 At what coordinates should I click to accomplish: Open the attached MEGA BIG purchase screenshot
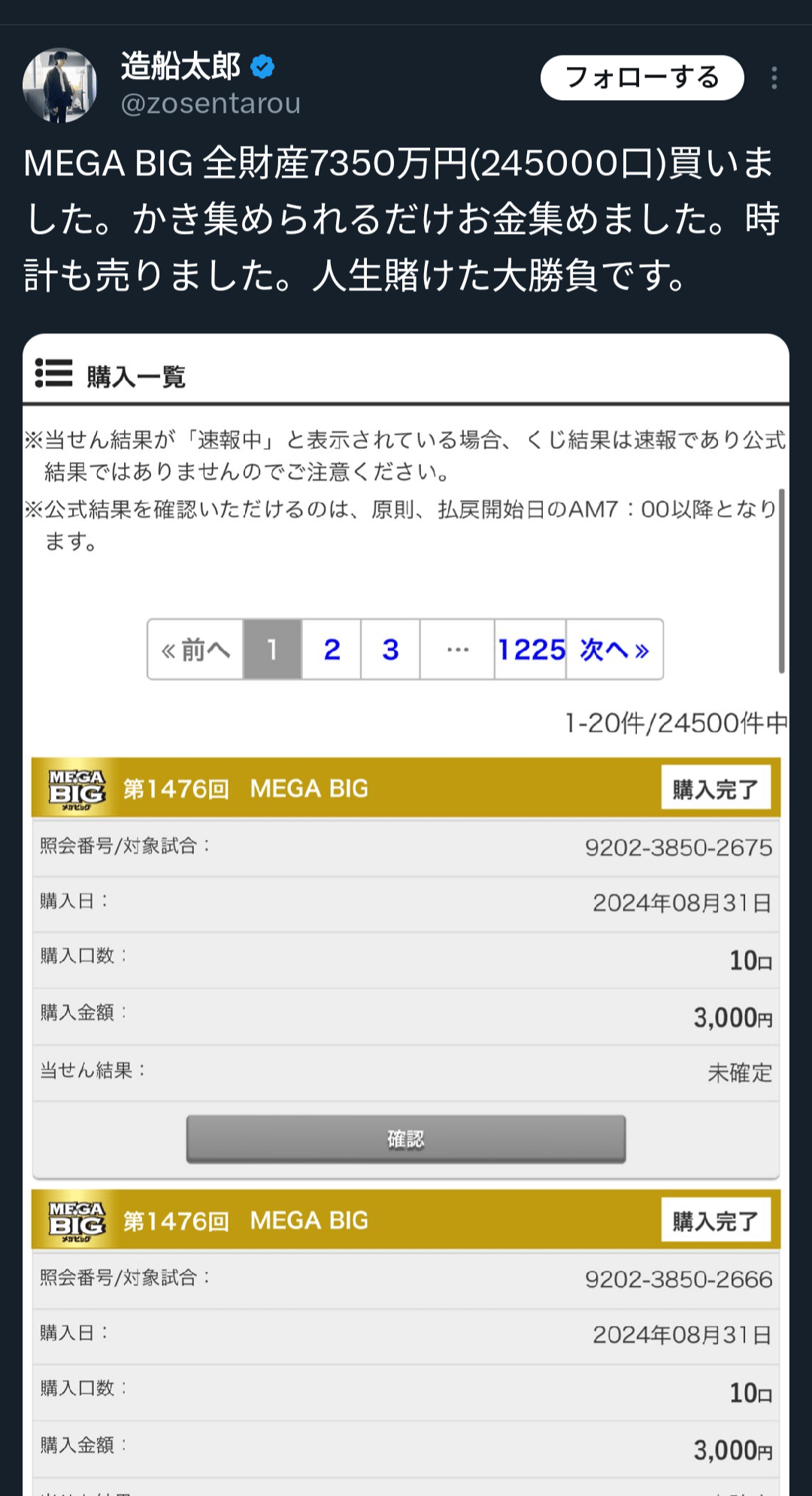click(406, 903)
